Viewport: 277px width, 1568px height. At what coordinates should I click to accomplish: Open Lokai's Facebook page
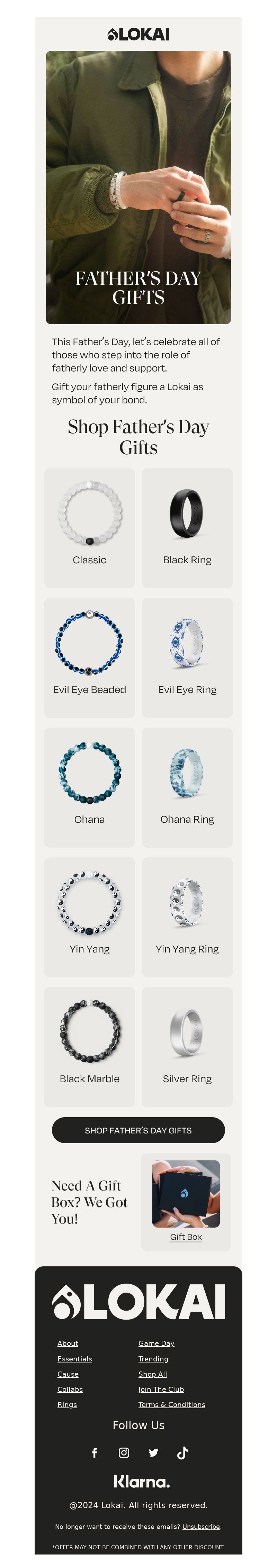[95, 1452]
